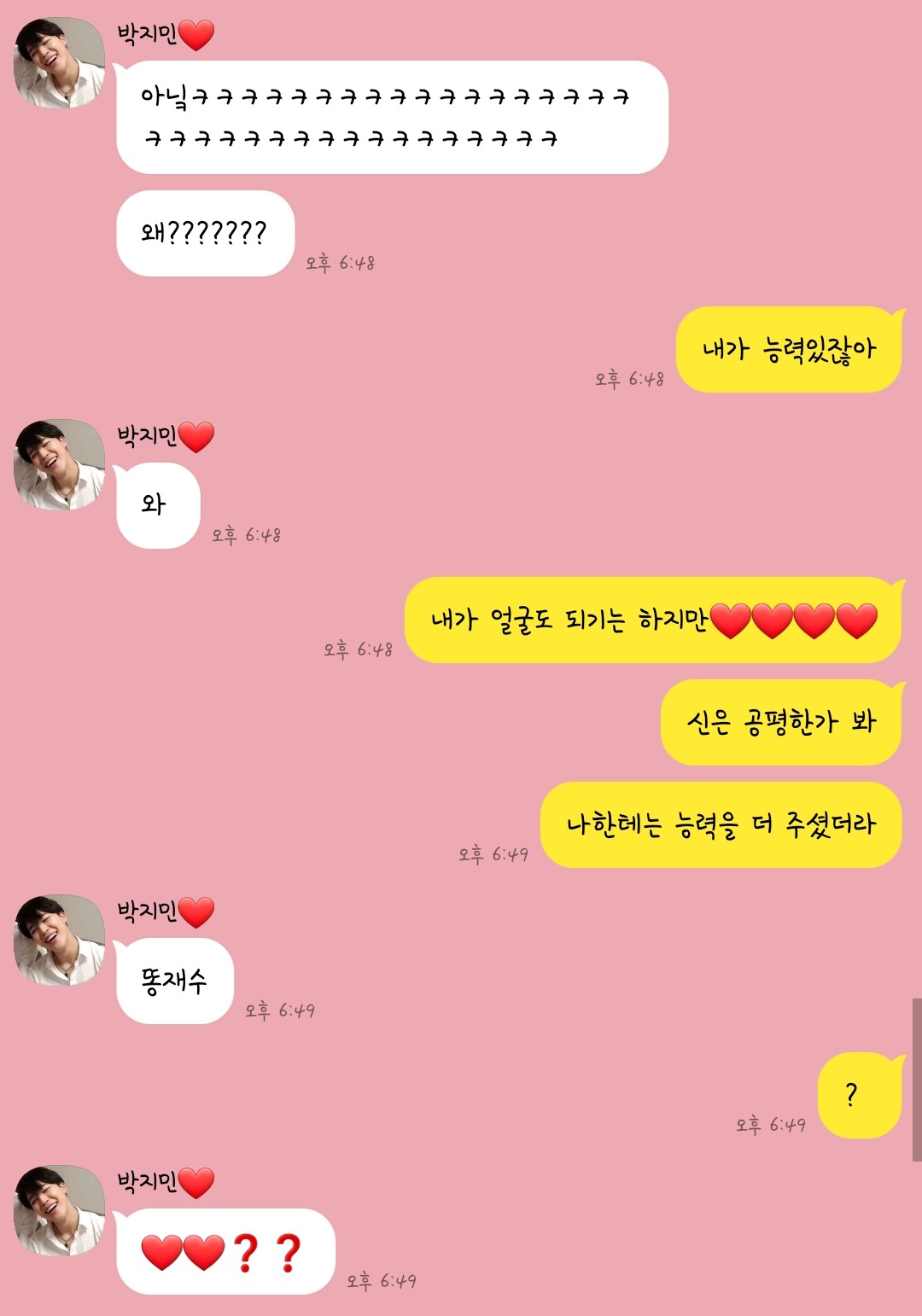Tap 박지민's avatar next to the 와 message
The image size is (922, 1316).
pos(59,465)
